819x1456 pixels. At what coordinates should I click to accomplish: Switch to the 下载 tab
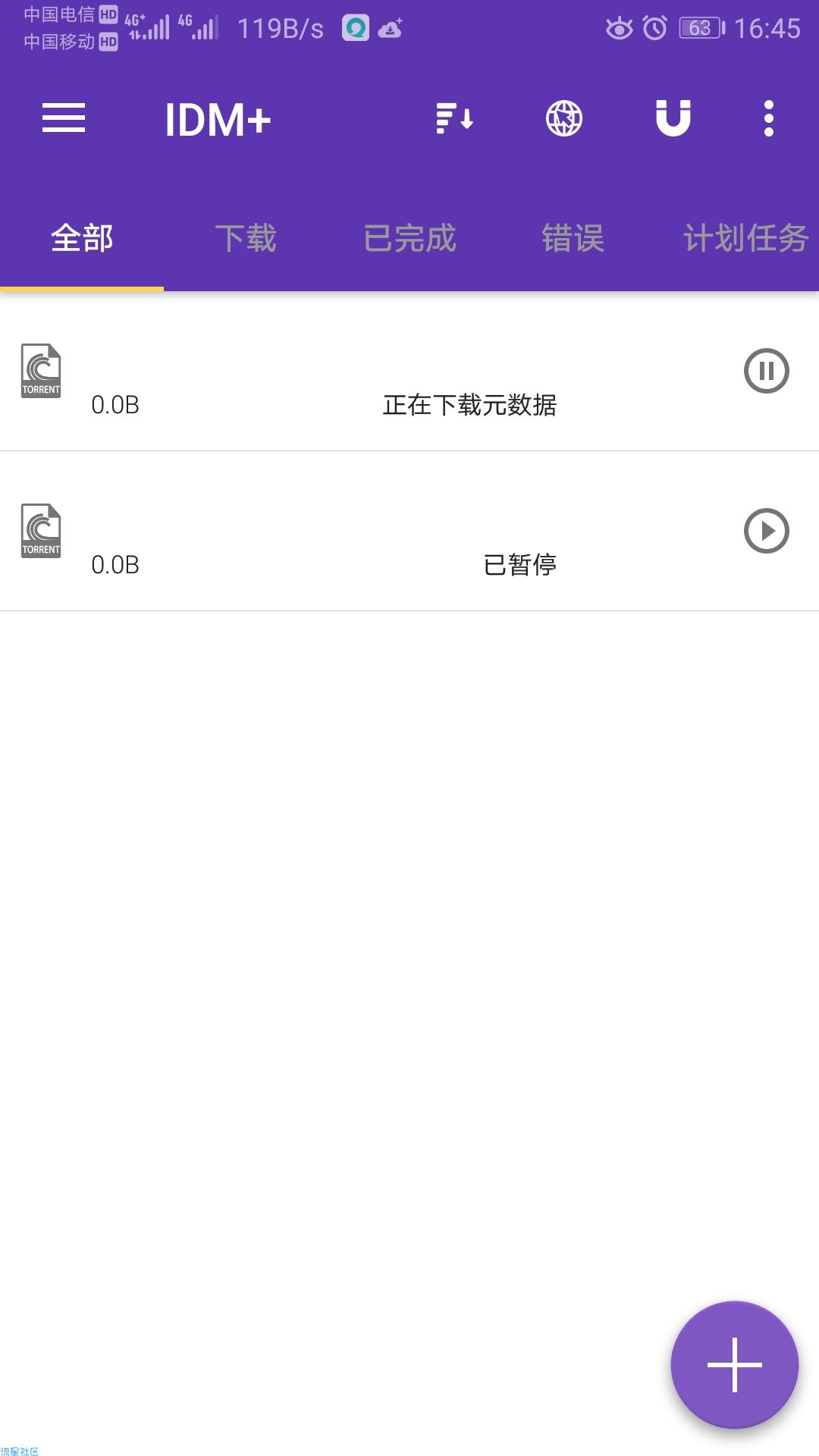point(246,238)
